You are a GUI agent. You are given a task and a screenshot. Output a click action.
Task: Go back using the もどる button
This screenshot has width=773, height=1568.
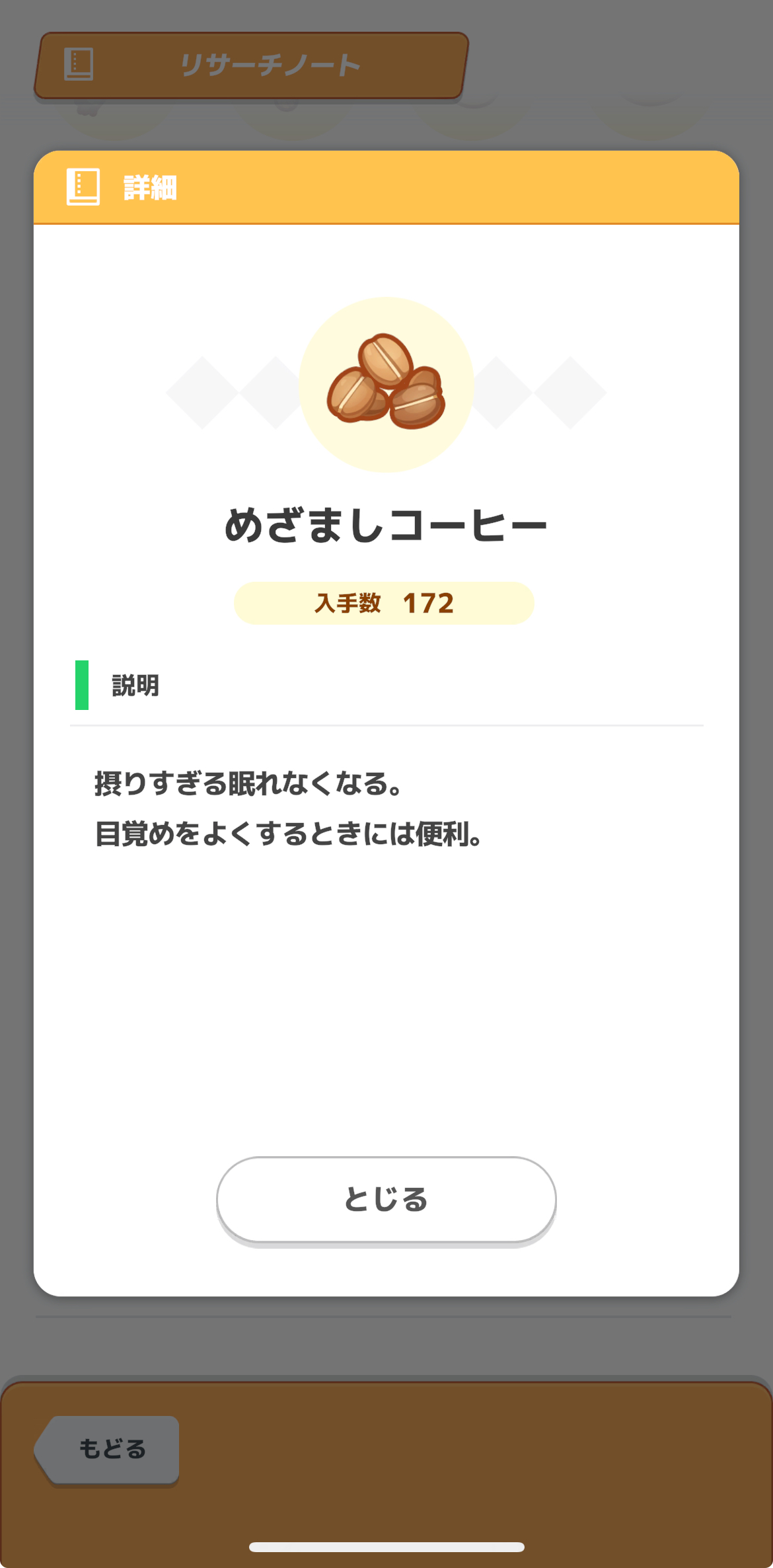click(110, 1449)
